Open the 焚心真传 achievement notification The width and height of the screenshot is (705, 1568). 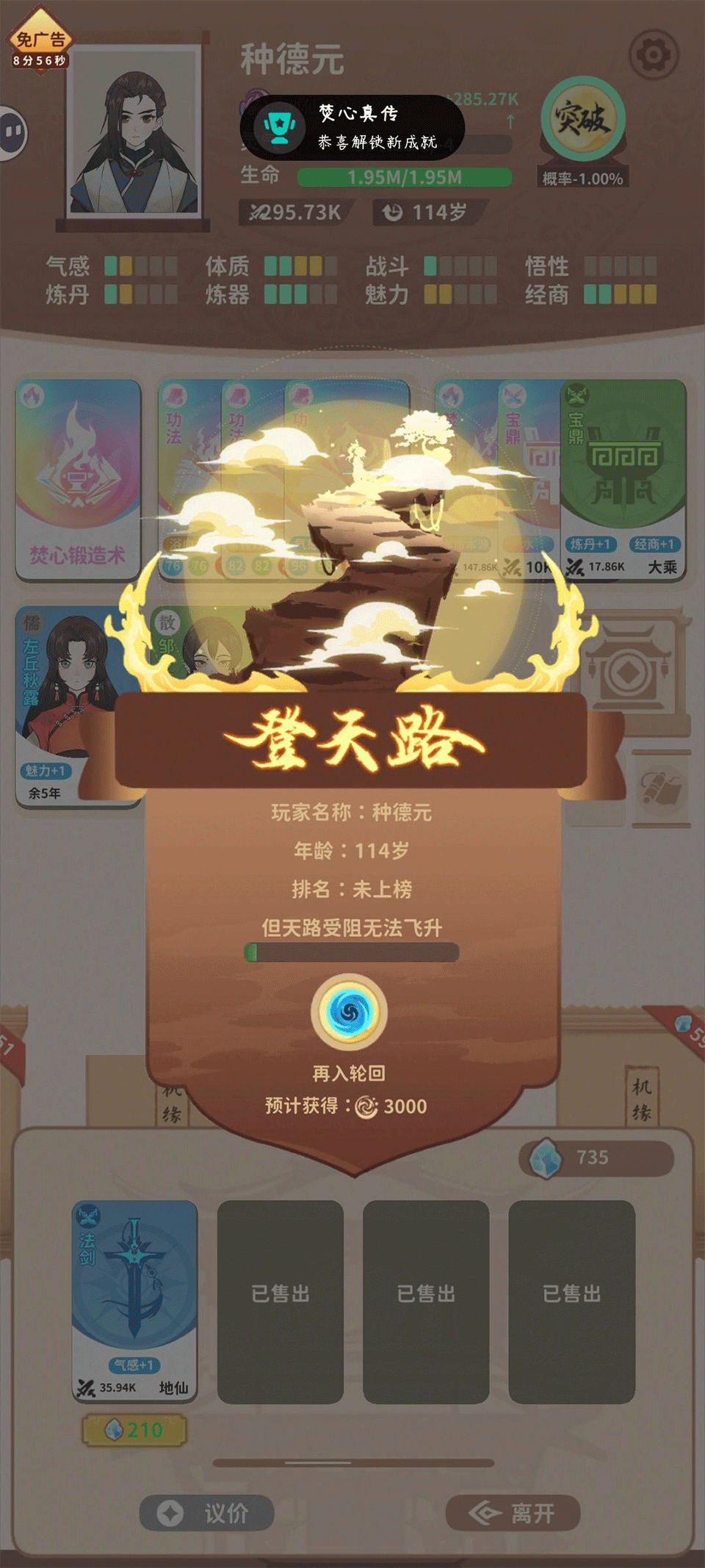point(352,127)
